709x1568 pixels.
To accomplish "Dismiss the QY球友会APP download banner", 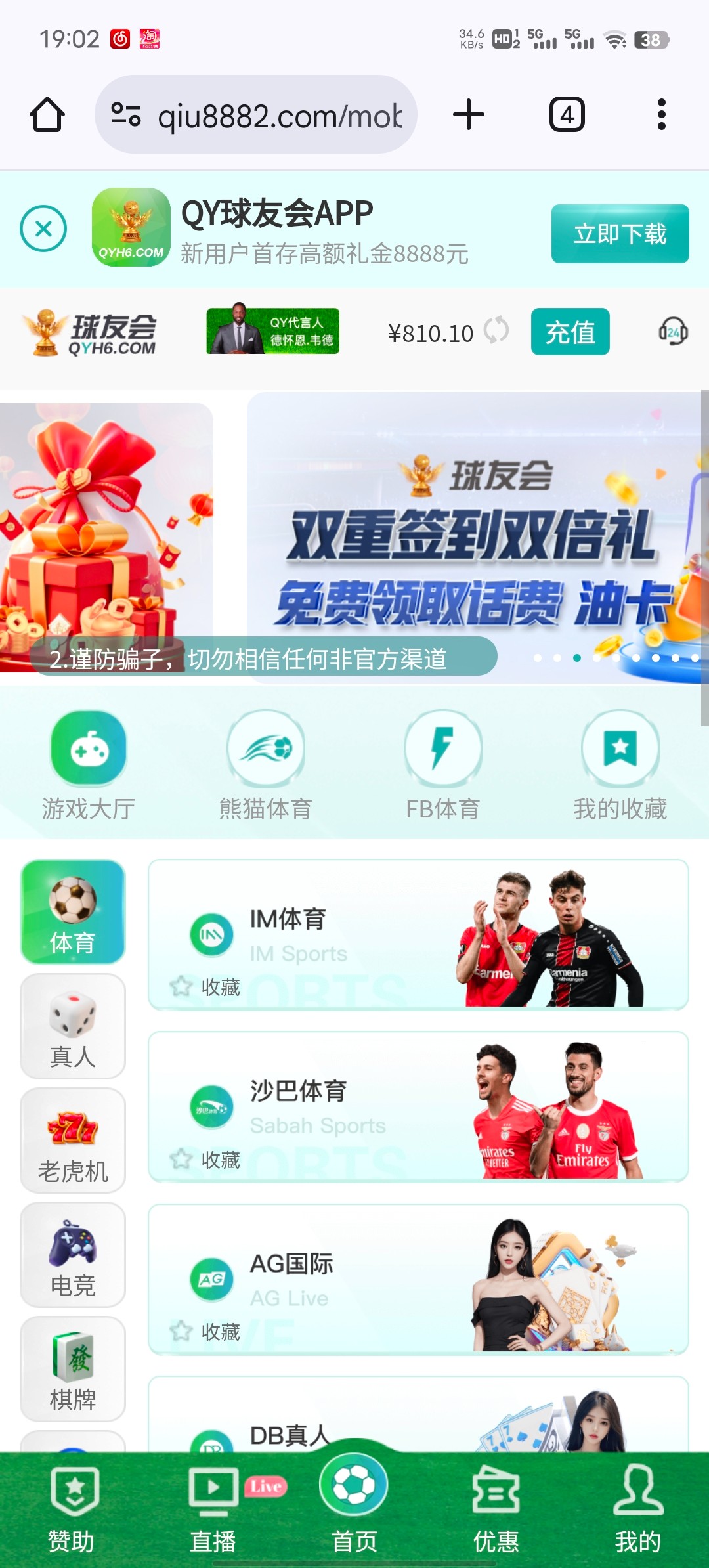I will tap(43, 229).
